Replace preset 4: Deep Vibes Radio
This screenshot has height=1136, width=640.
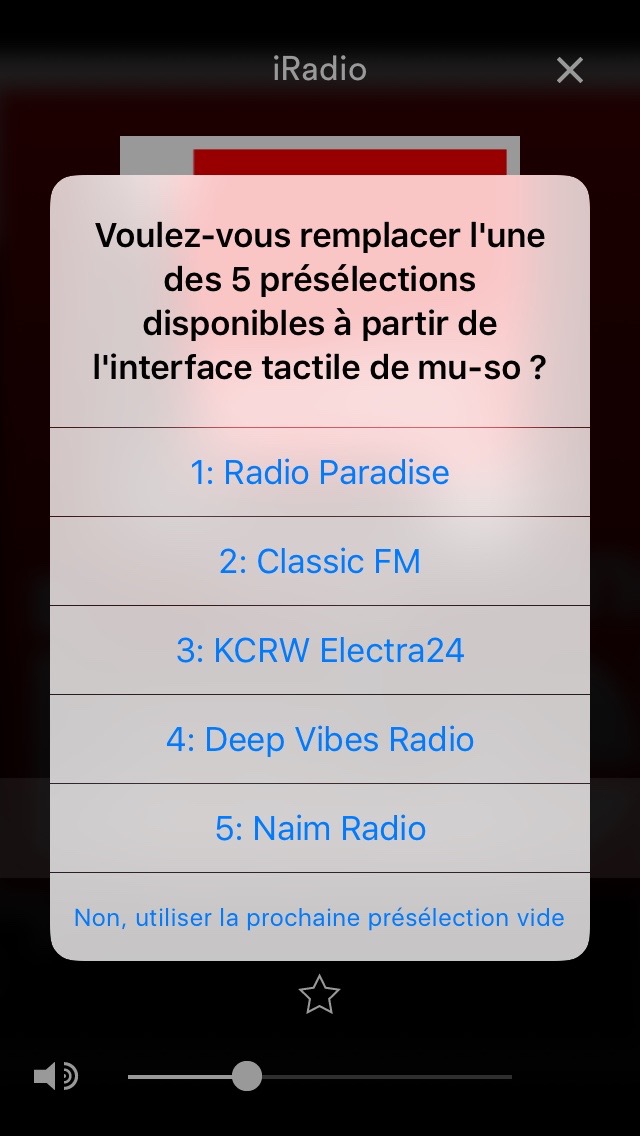(x=320, y=740)
